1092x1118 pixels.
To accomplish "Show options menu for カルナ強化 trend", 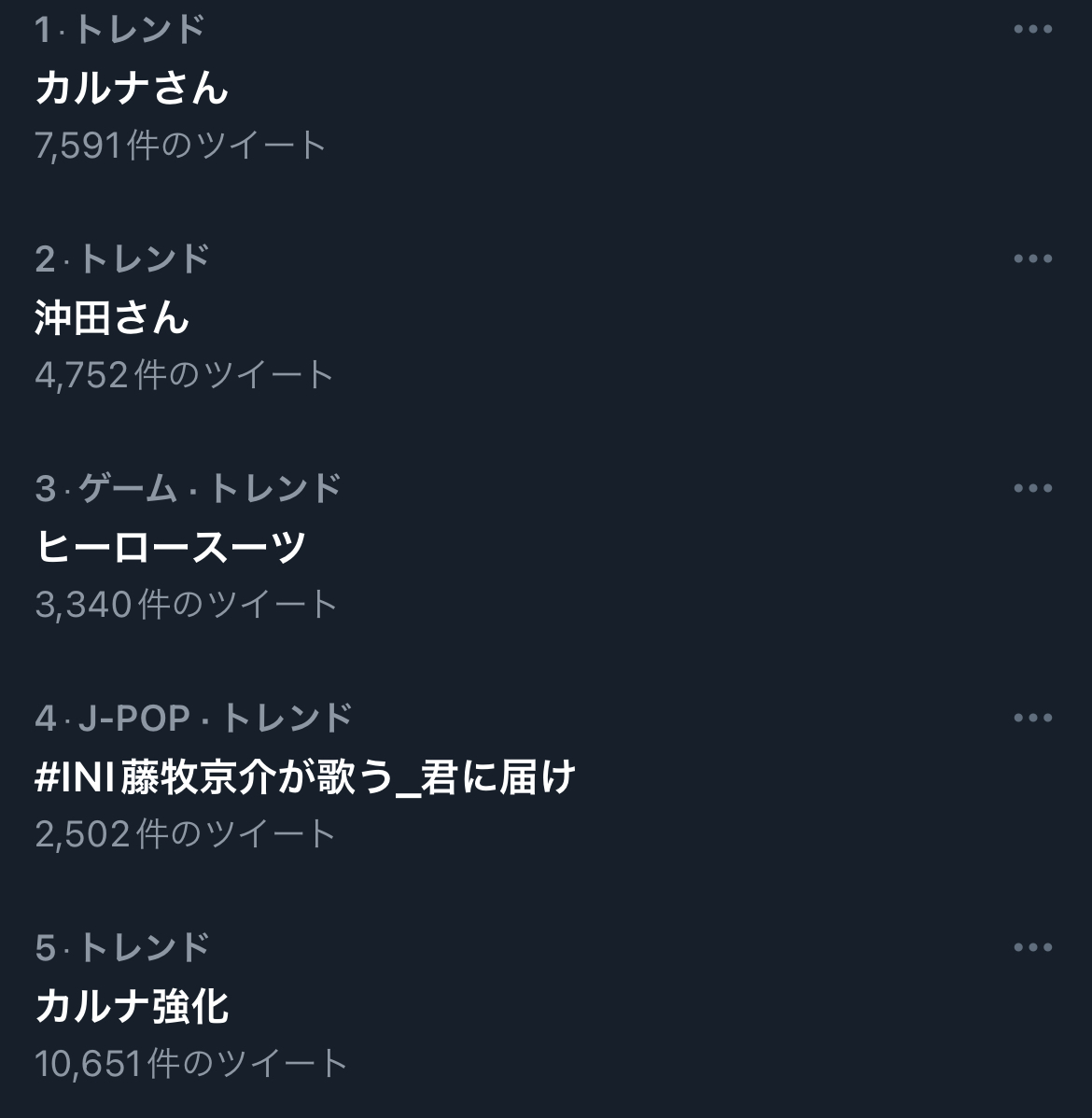I will 1032,948.
